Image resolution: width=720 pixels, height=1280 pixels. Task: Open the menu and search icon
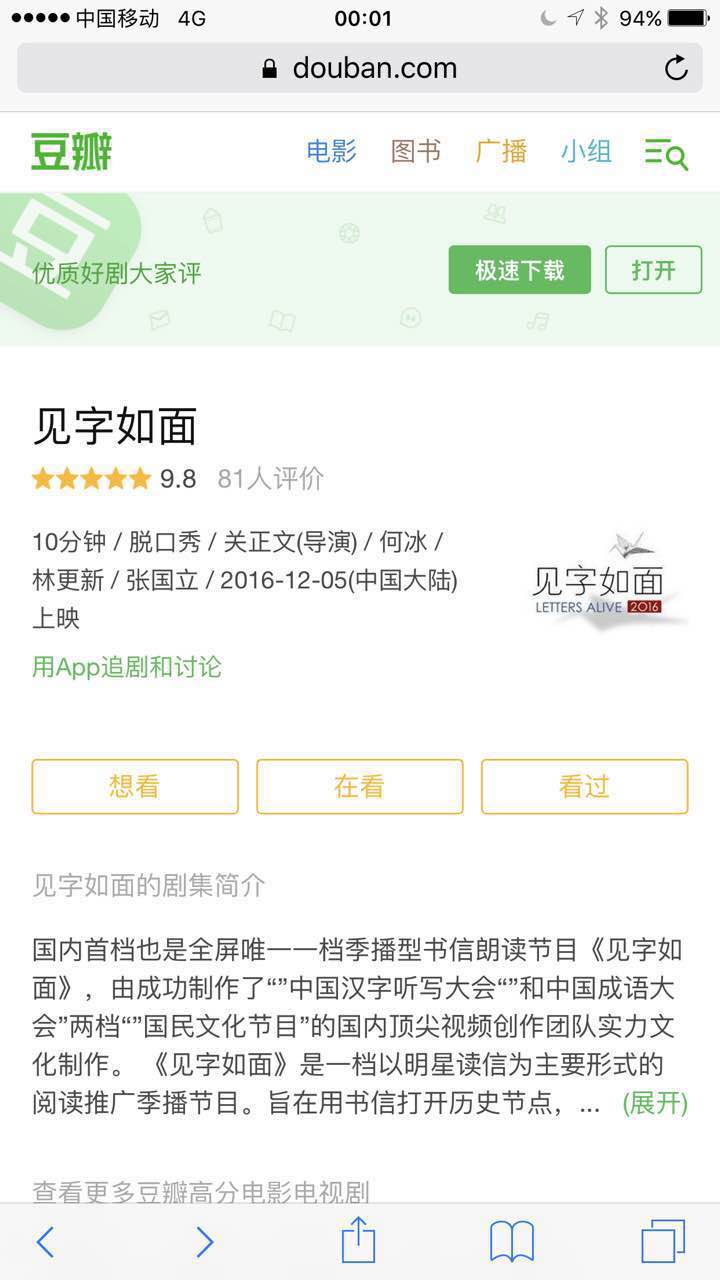coord(666,153)
